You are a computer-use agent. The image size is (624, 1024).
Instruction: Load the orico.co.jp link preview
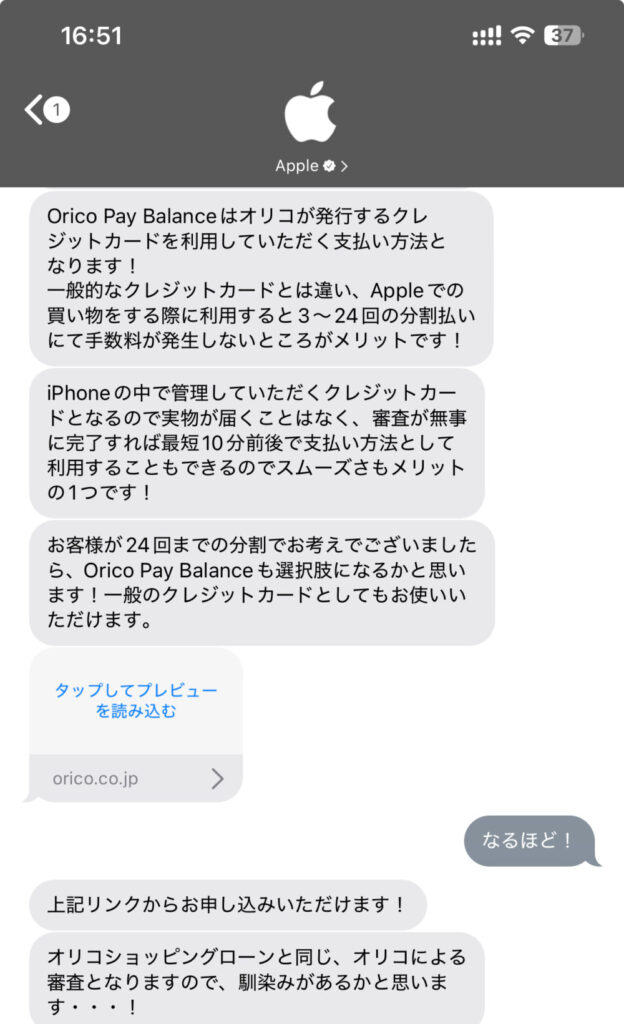[x=136, y=701]
